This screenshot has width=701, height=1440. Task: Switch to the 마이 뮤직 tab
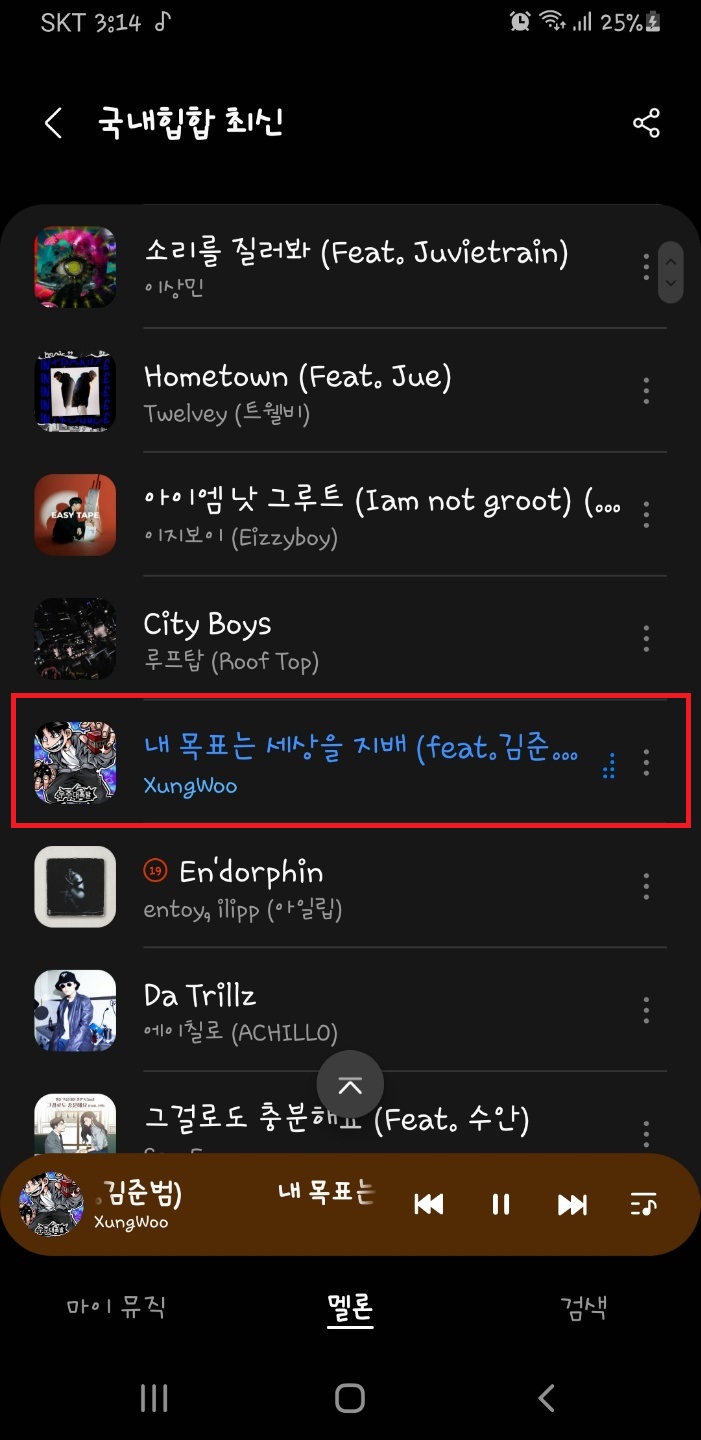coord(116,1306)
